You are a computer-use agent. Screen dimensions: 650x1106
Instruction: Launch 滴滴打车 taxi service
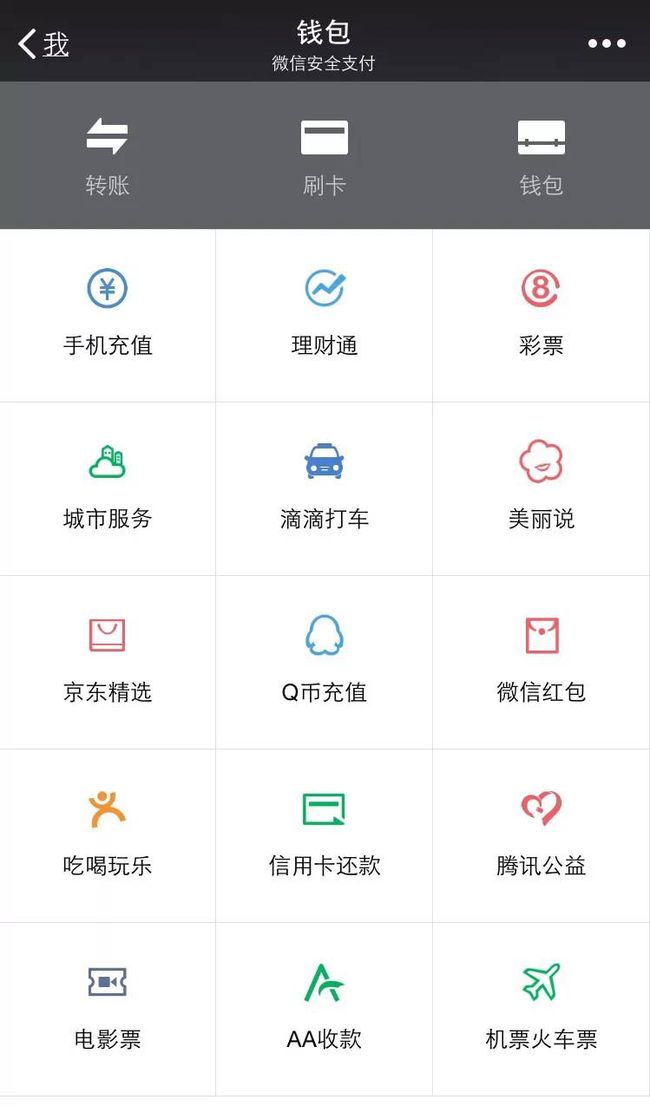(x=324, y=489)
